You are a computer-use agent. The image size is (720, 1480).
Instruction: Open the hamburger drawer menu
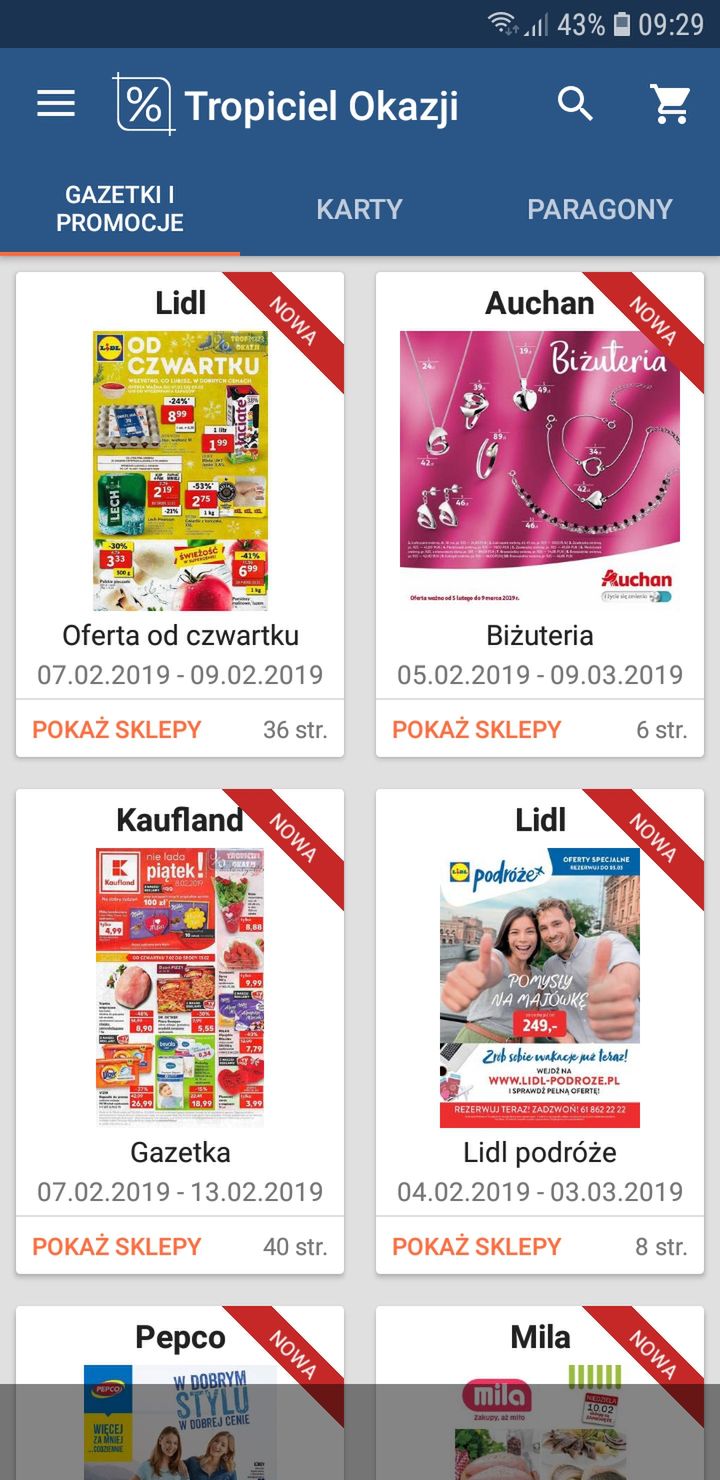56,104
